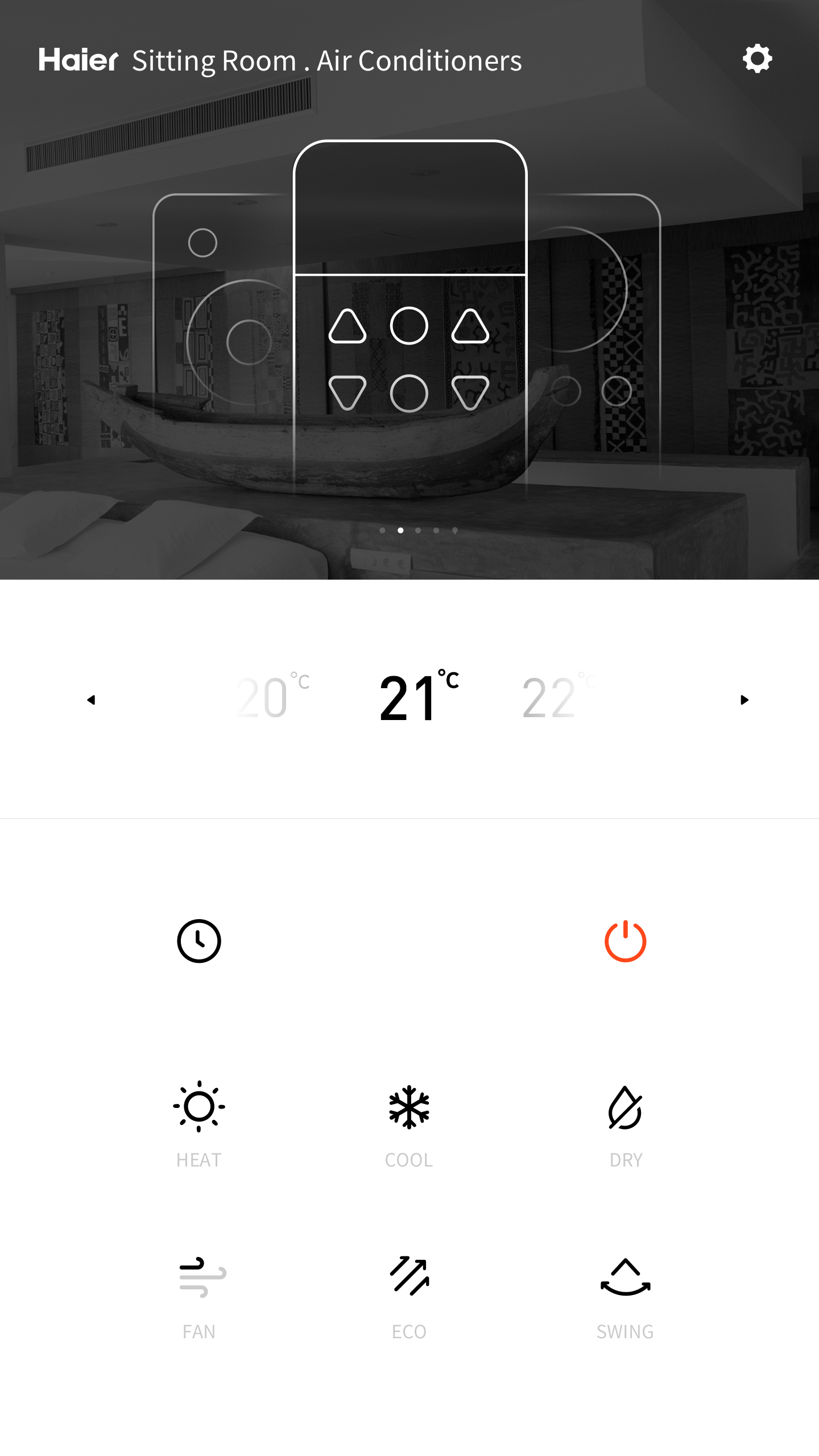The image size is (819, 1456).
Task: Toggle the air conditioner power button
Action: (625, 941)
